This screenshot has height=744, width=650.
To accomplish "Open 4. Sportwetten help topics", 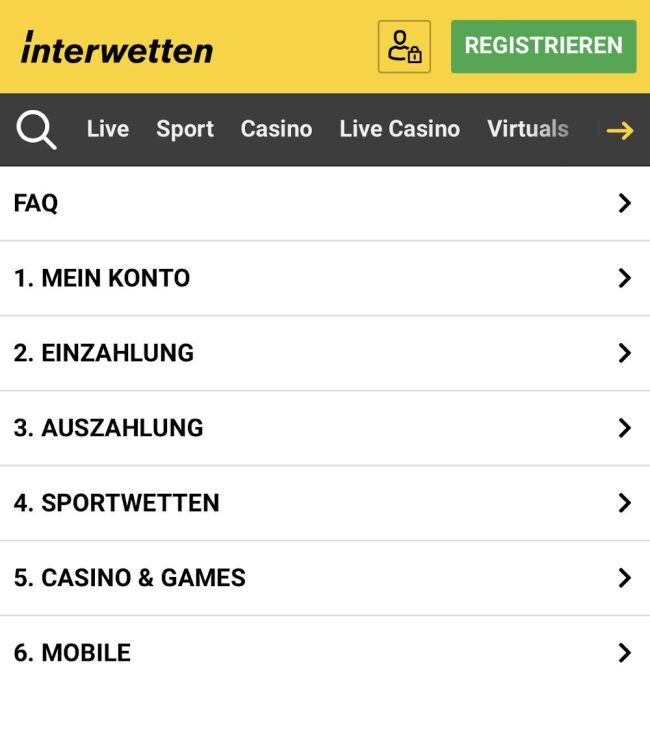I will point(325,503).
